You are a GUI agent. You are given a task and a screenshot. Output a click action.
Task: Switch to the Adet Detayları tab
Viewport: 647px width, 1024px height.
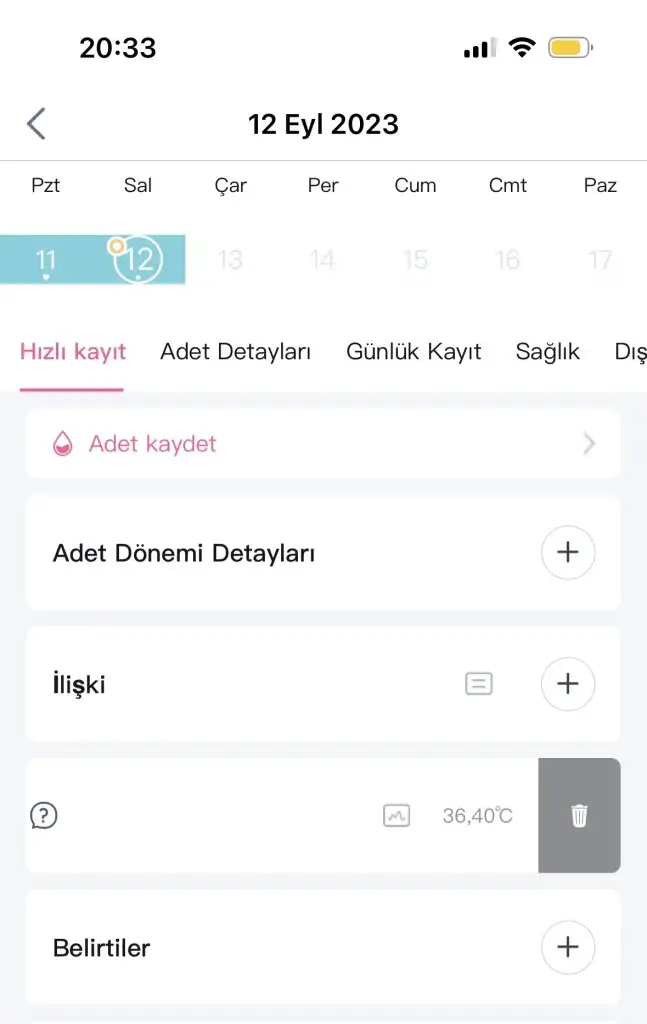point(236,352)
